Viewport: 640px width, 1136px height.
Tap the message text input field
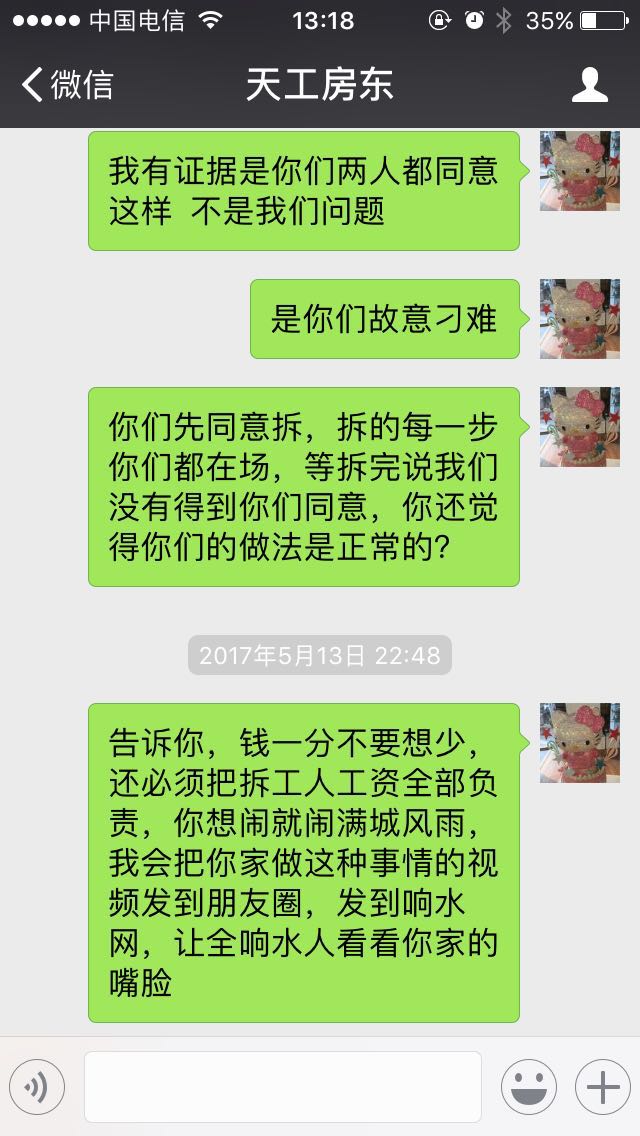282,1087
